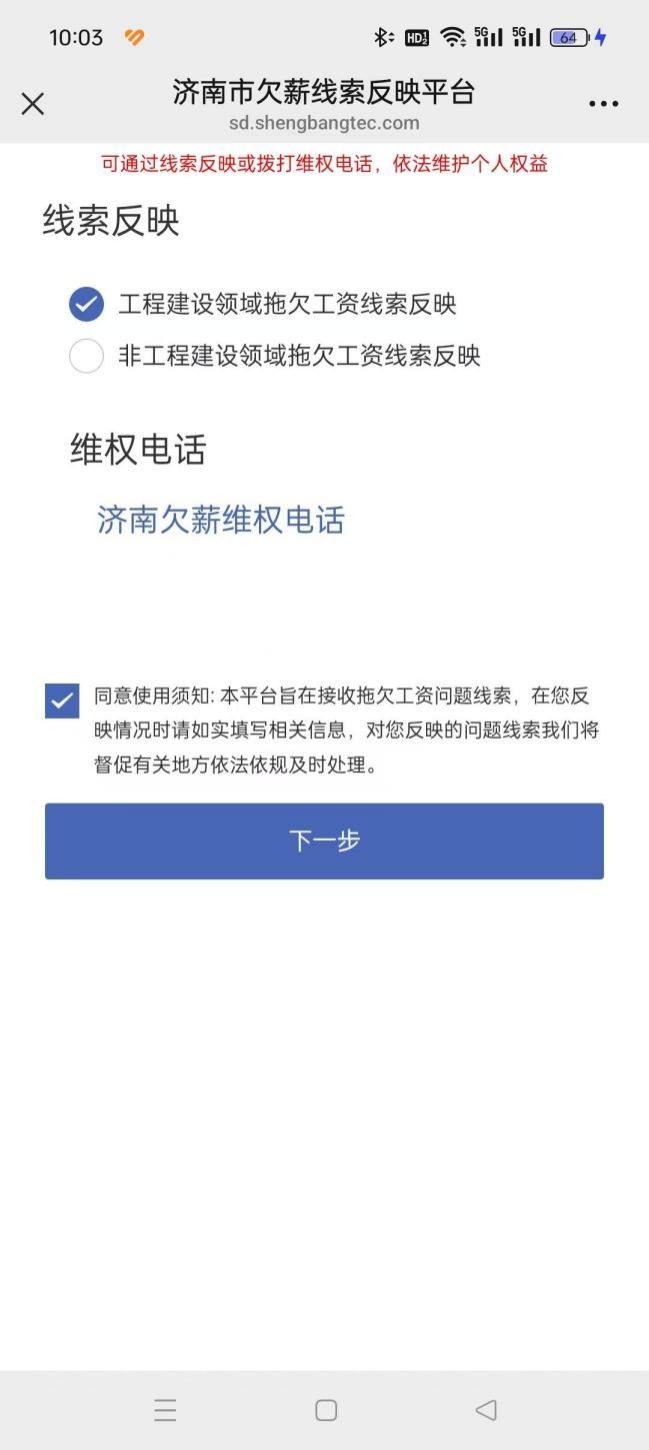Tap the 下一步 button
Screen dimensions: 649x1450
pyautogui.click(x=324, y=841)
